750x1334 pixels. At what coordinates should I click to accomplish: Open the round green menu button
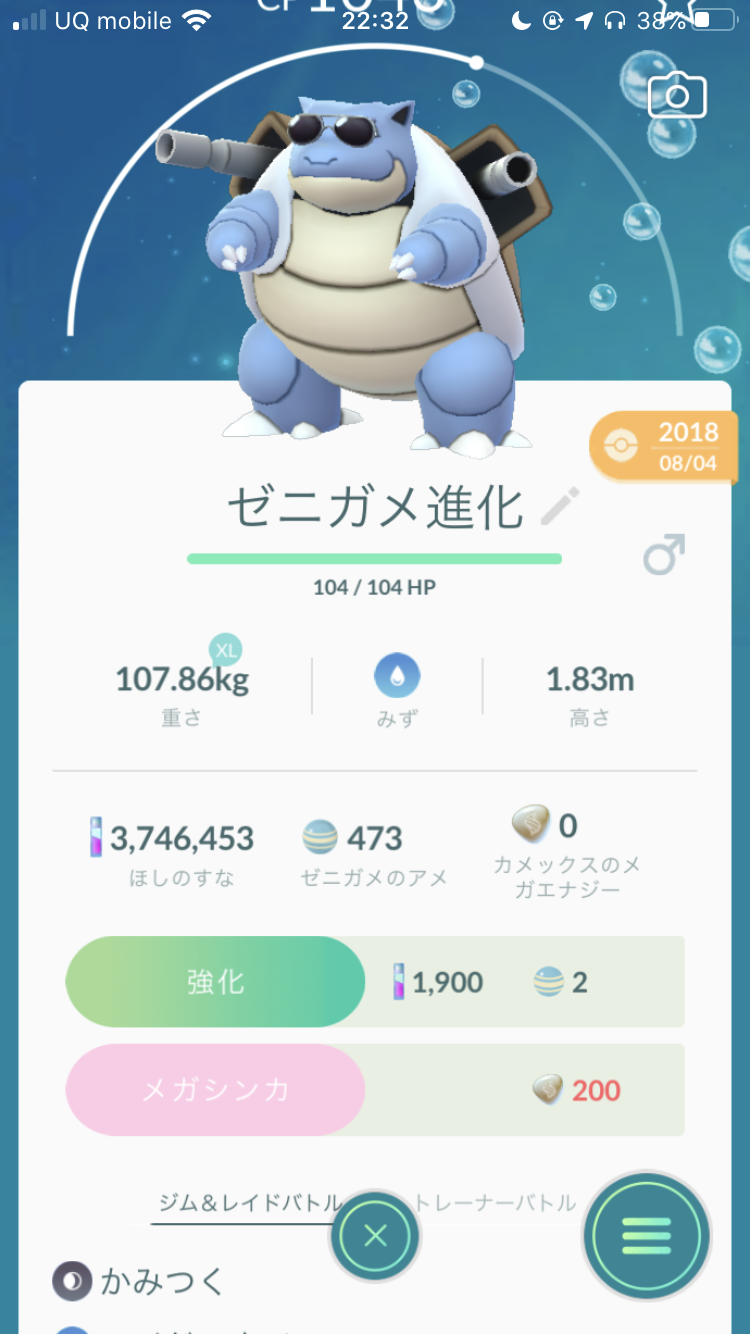[x=647, y=1236]
